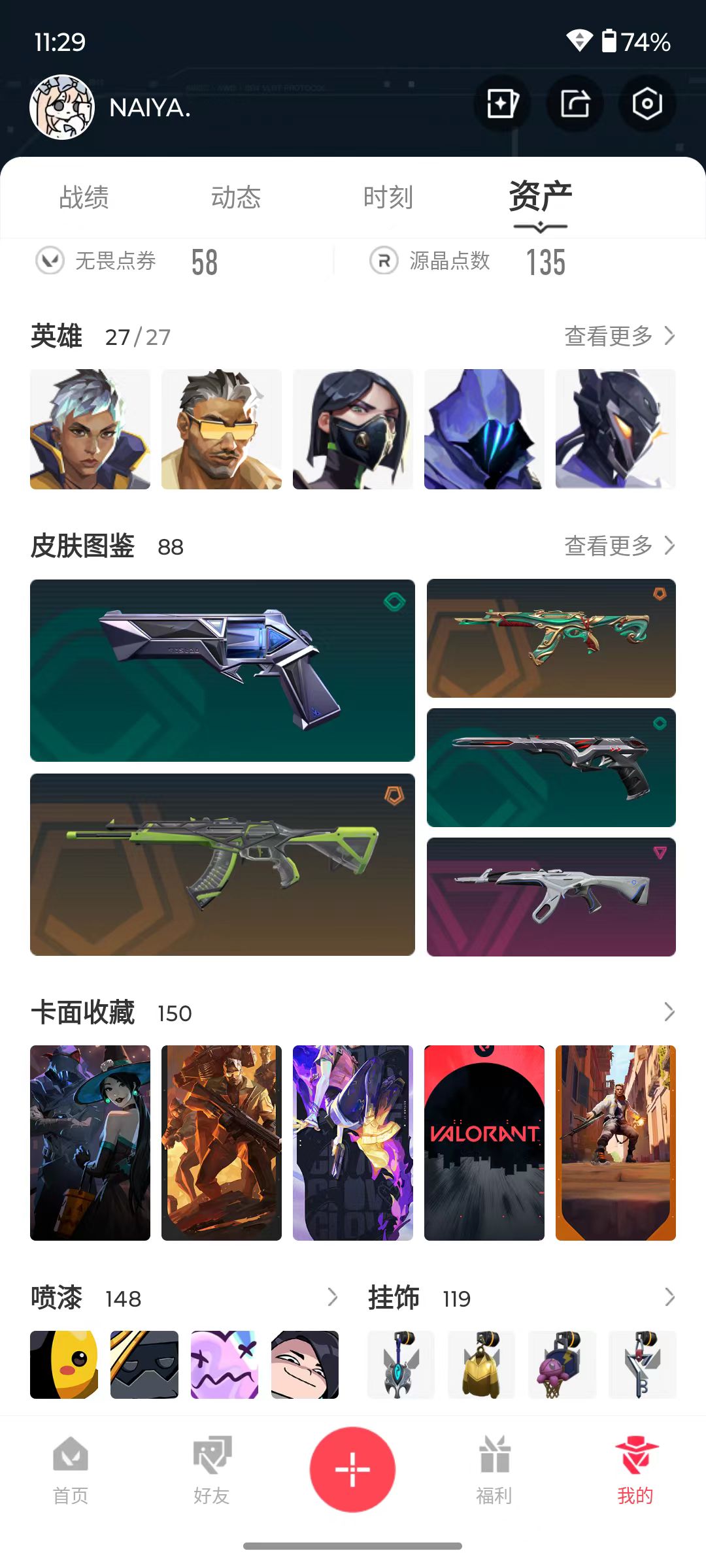Screen dimensions: 706x1568
Task: View more in 皮肤图鉴 section
Action: pos(619,546)
